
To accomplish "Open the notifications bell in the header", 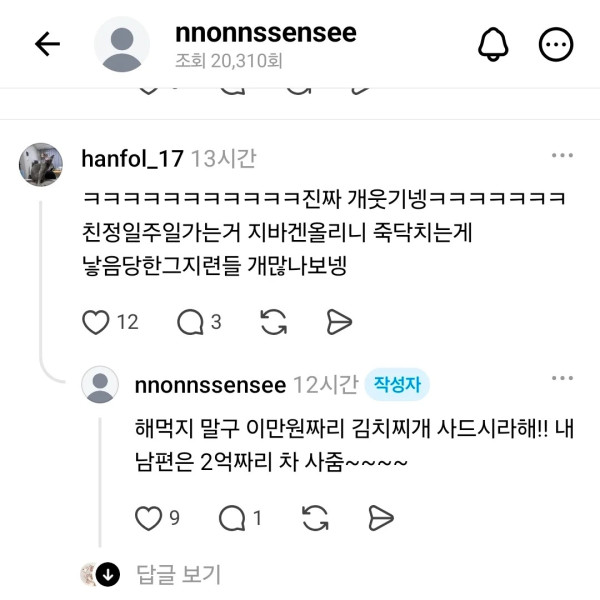I will [493, 44].
